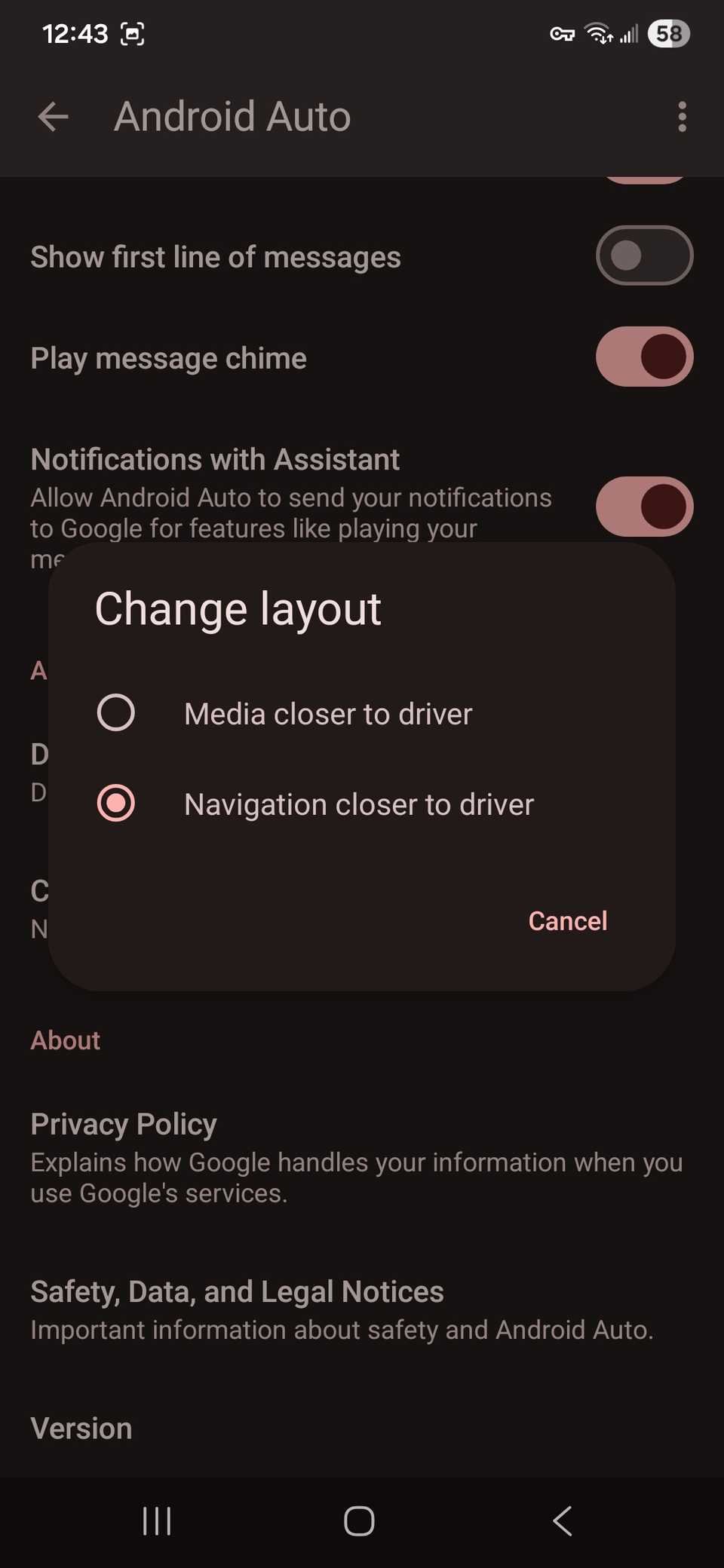This screenshot has height=1568, width=724.
Task: Tap the home button in the navigation bar
Action: 359,1521
